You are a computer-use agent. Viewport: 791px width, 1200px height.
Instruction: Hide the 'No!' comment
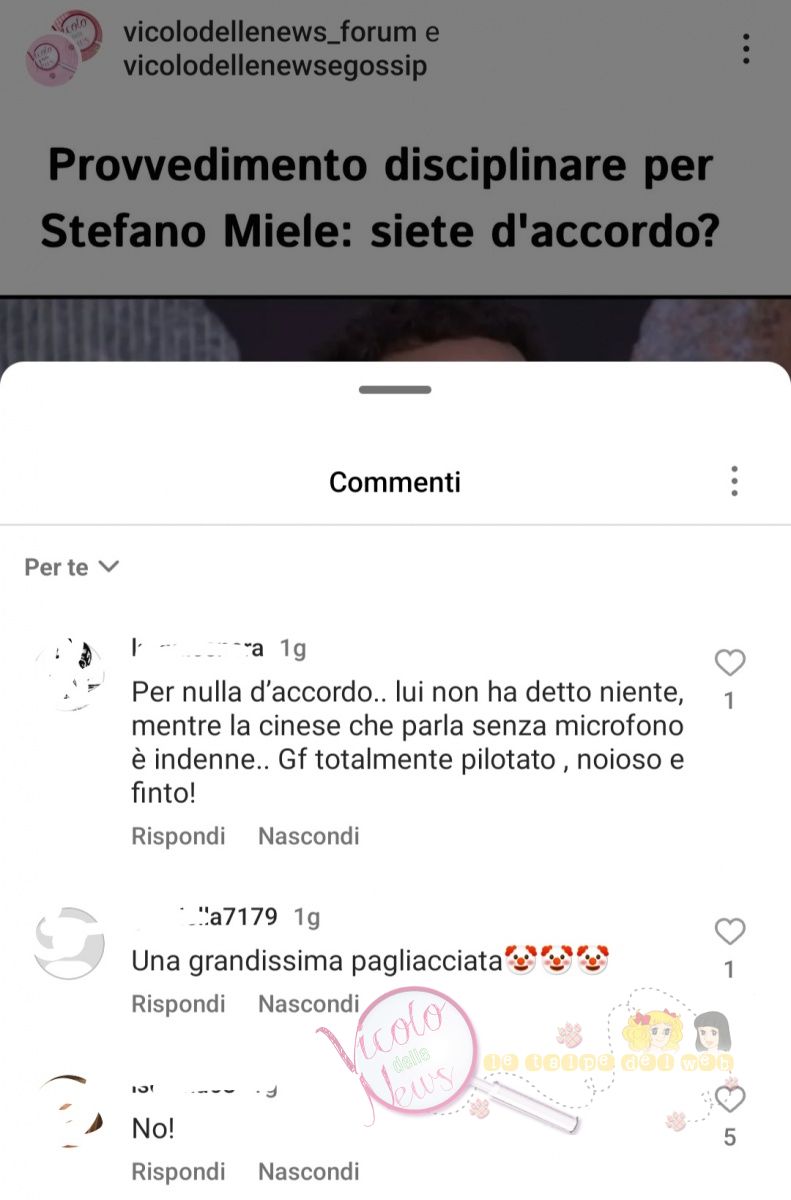[308, 1171]
